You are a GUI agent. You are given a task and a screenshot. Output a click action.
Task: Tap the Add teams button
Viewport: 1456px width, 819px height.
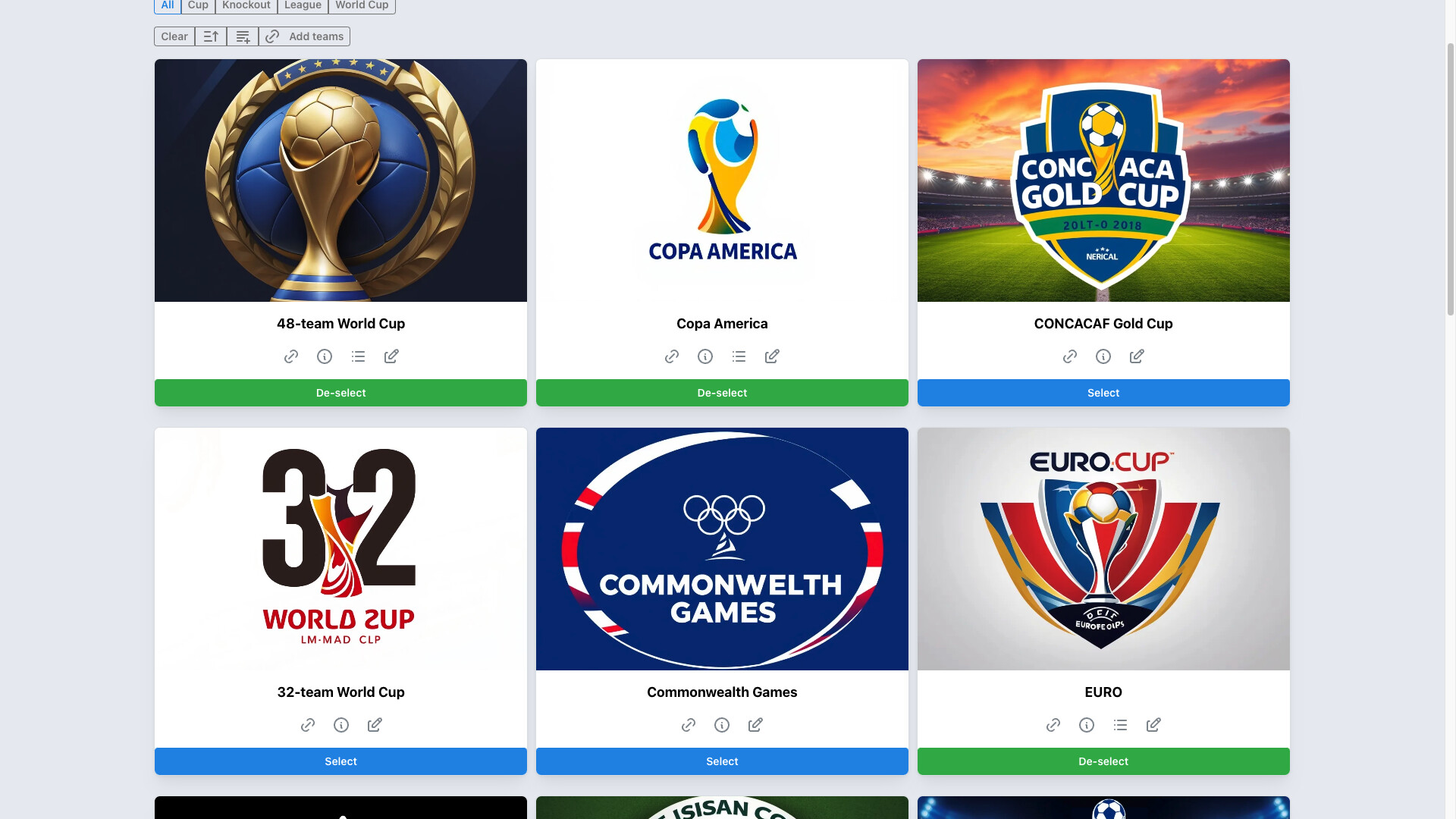click(304, 36)
